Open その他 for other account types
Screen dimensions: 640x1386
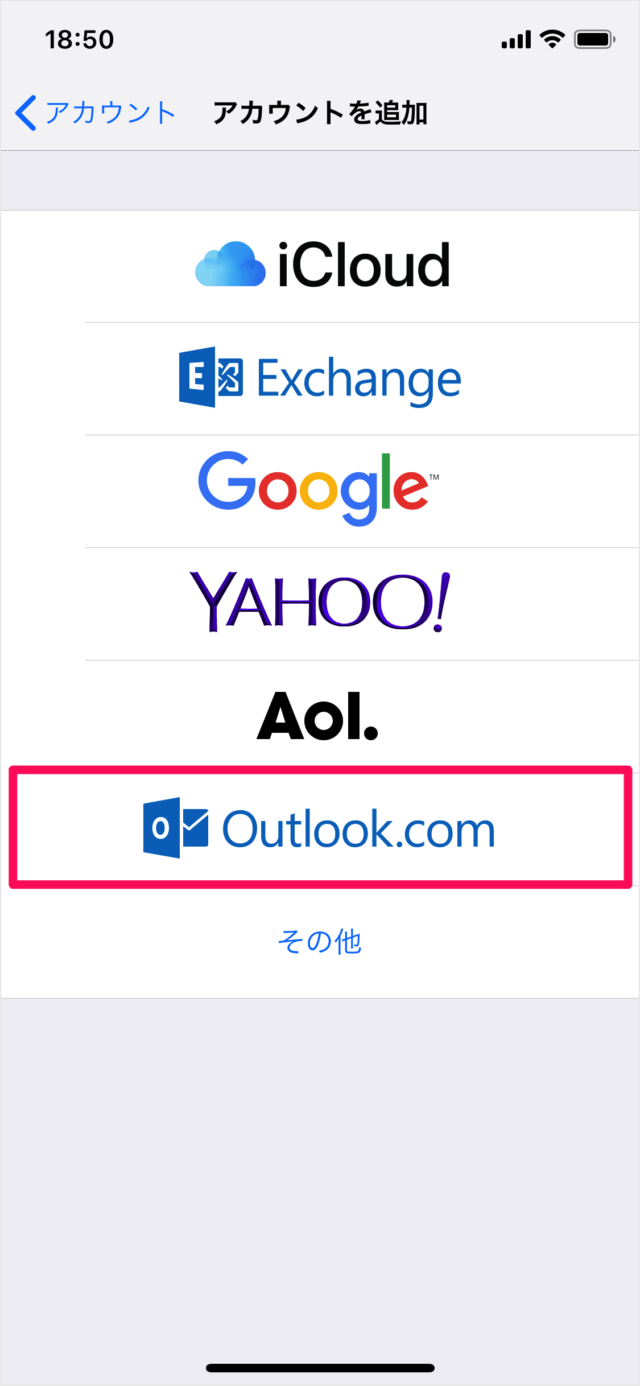click(320, 941)
